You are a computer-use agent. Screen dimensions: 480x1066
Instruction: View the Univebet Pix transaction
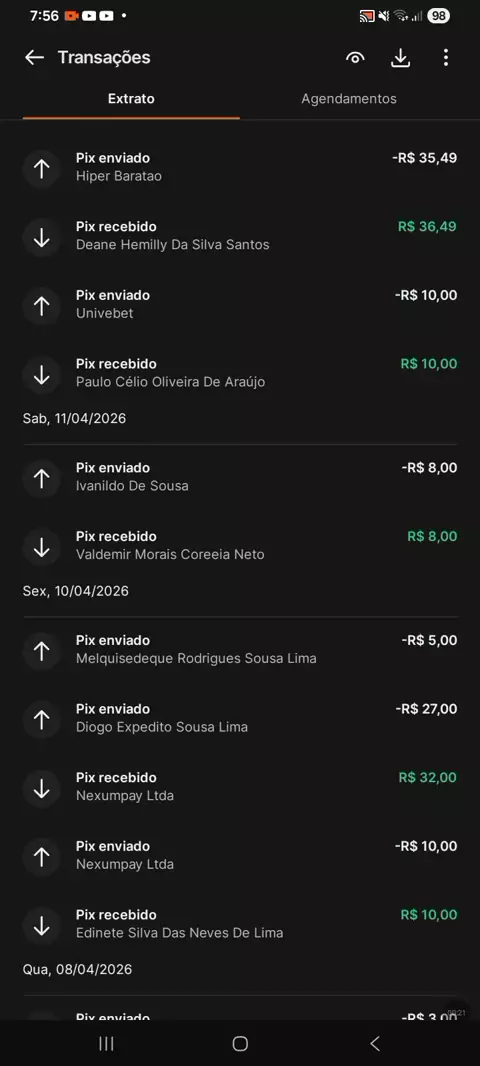[240, 305]
